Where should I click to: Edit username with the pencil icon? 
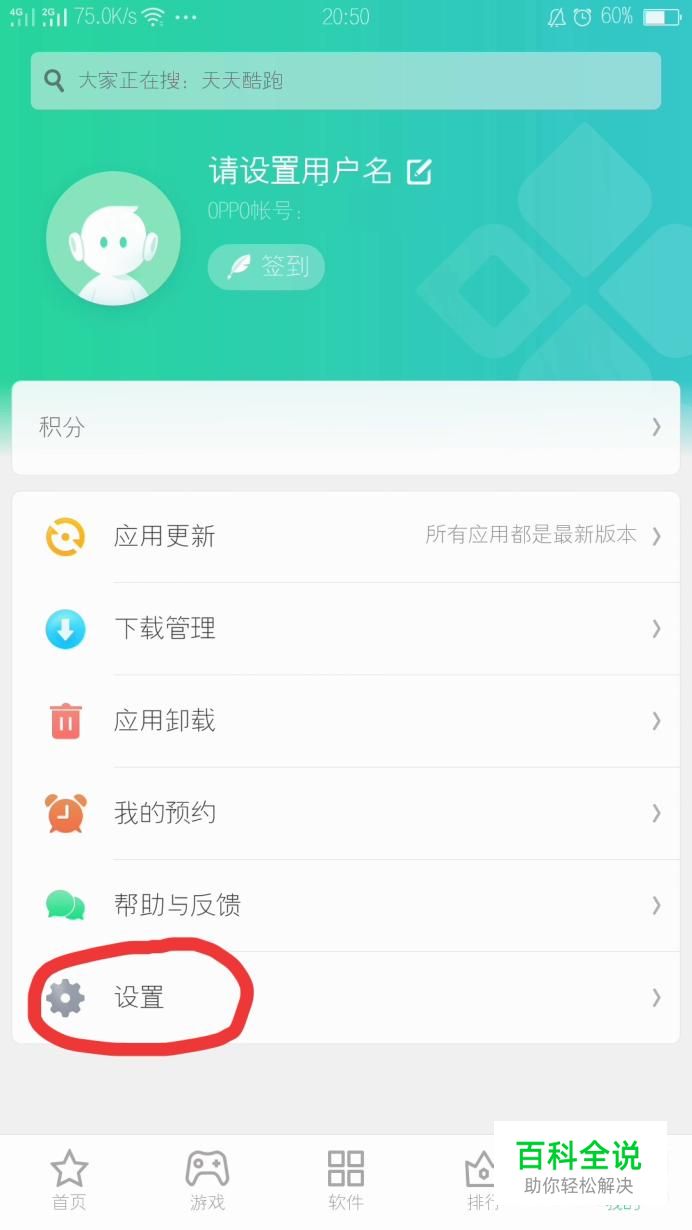(x=419, y=172)
